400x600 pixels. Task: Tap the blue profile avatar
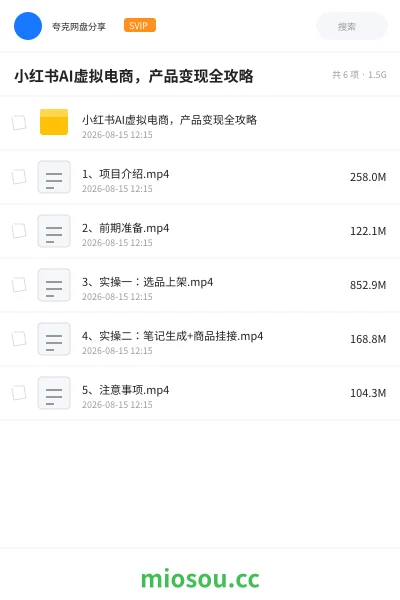point(28,26)
